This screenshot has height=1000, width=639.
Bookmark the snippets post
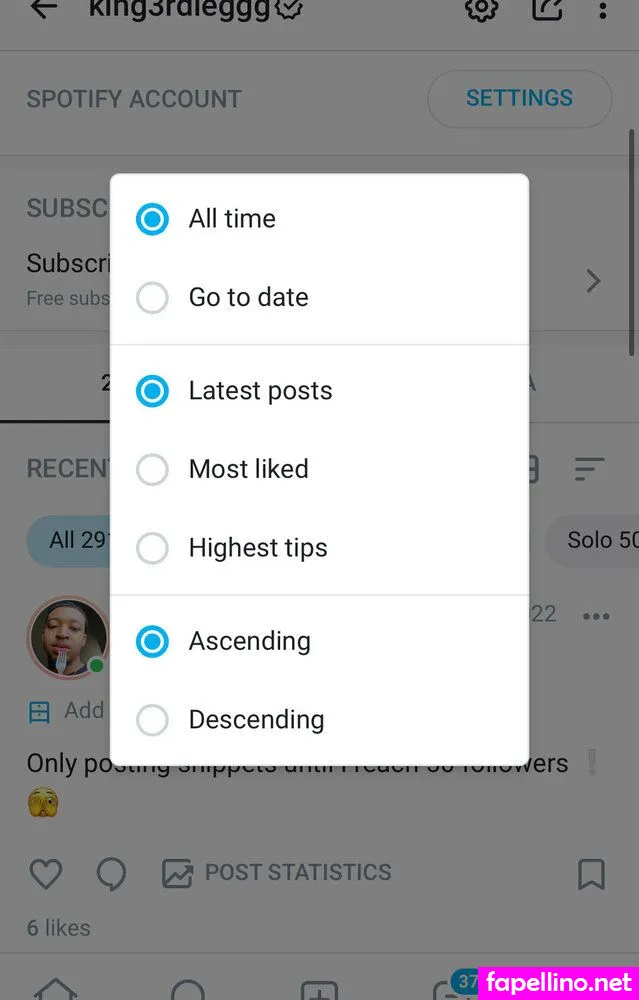coord(592,874)
